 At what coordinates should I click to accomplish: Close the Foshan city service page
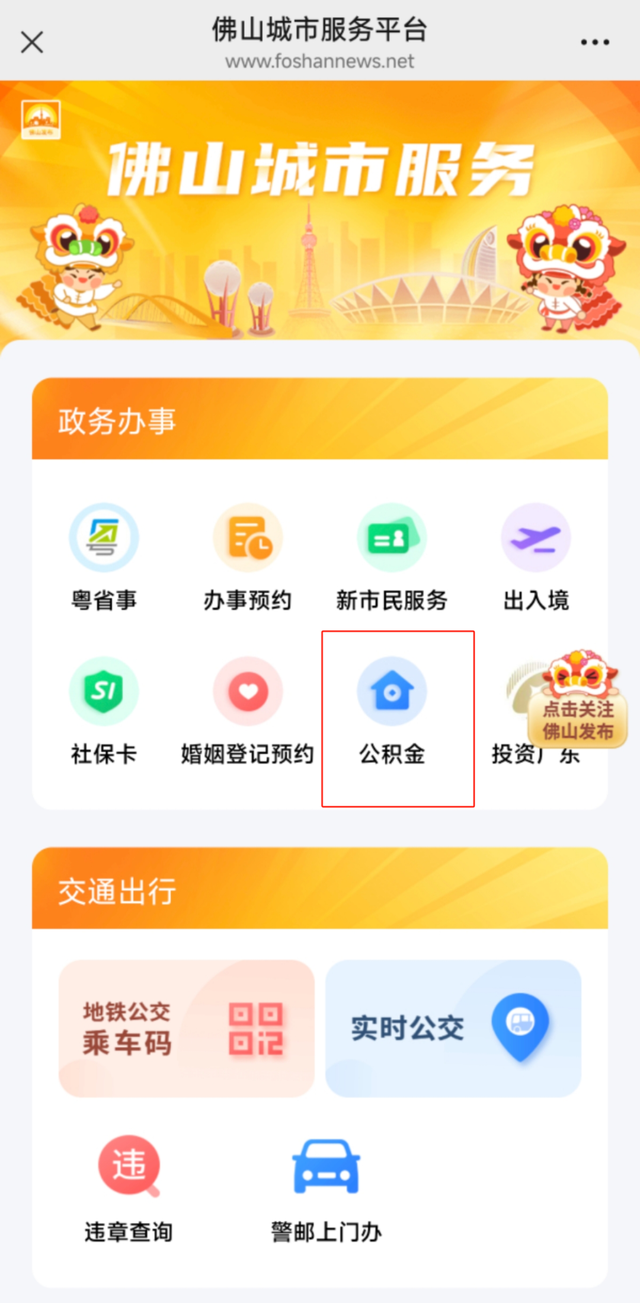32,42
